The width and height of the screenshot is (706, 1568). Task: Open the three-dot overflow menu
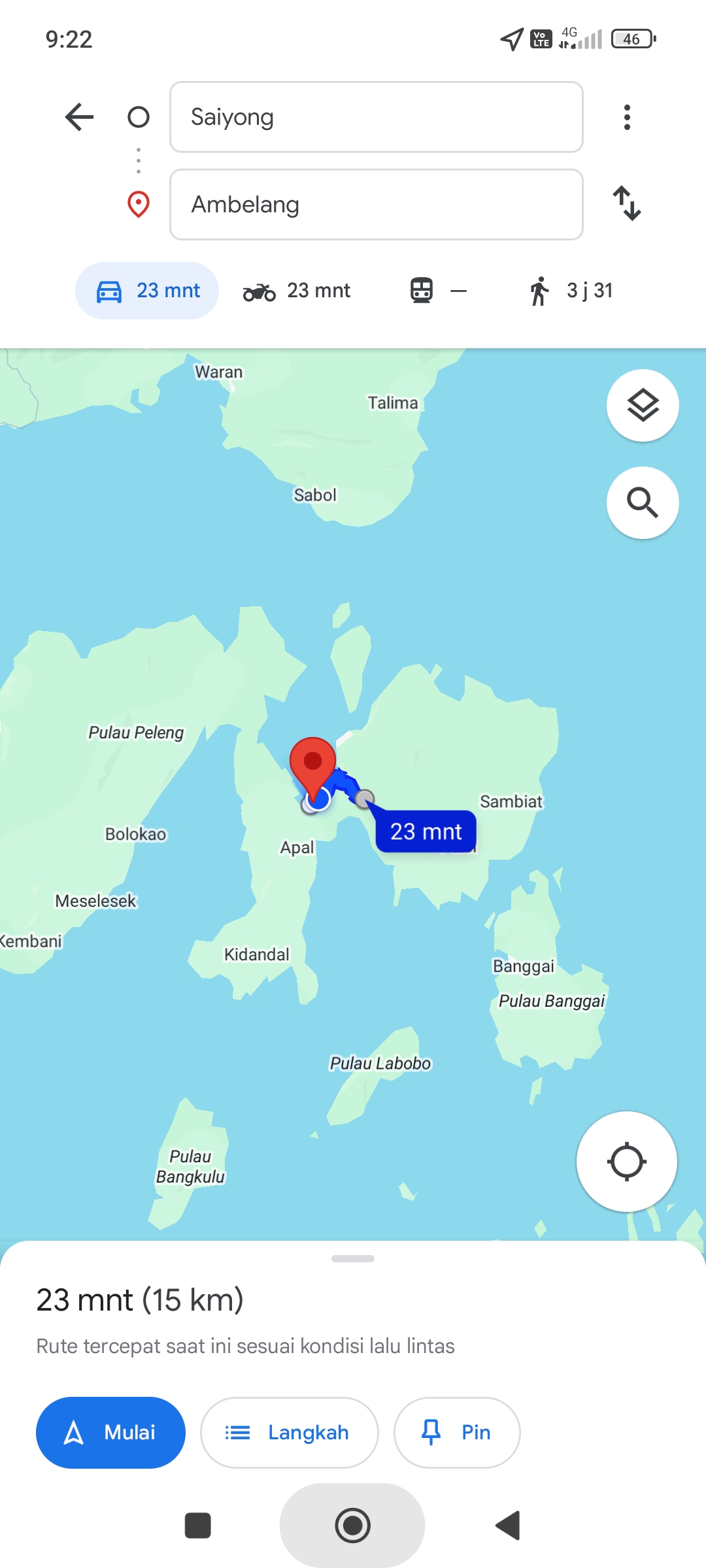click(x=627, y=118)
